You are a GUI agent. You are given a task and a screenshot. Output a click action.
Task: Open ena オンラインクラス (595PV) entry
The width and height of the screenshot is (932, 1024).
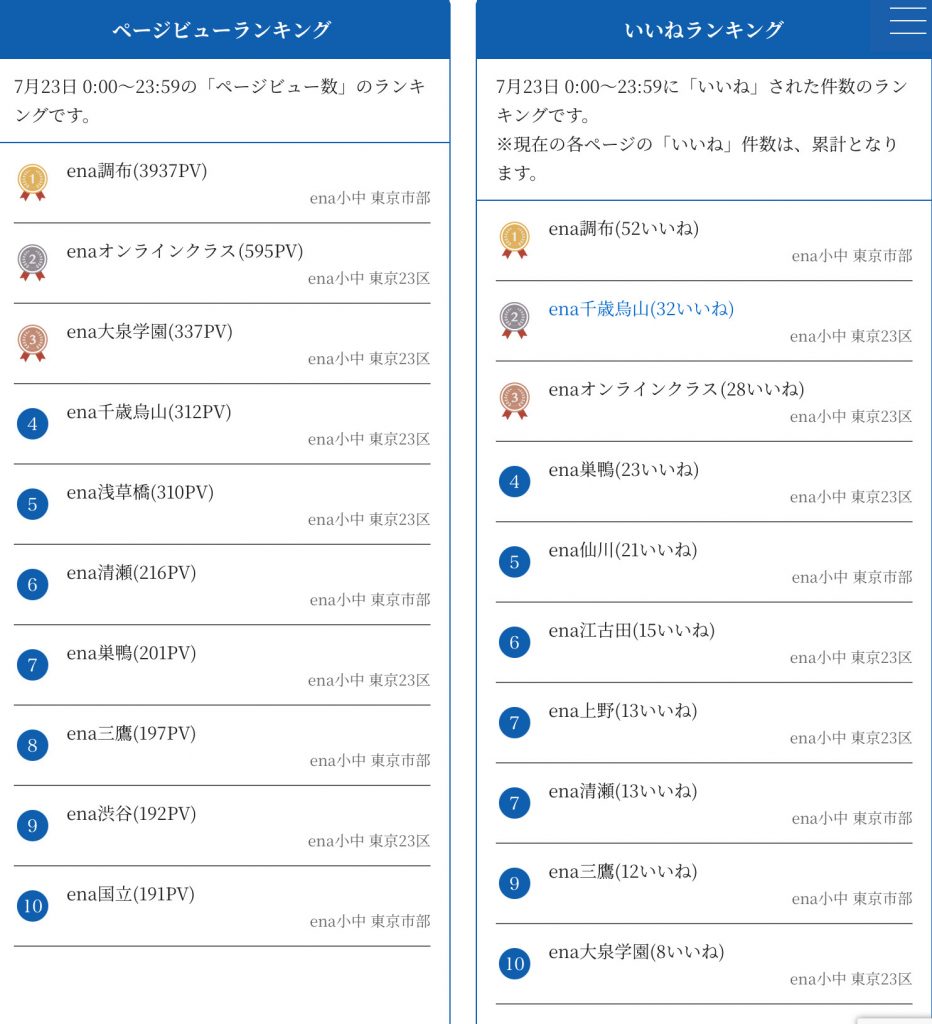point(185,251)
